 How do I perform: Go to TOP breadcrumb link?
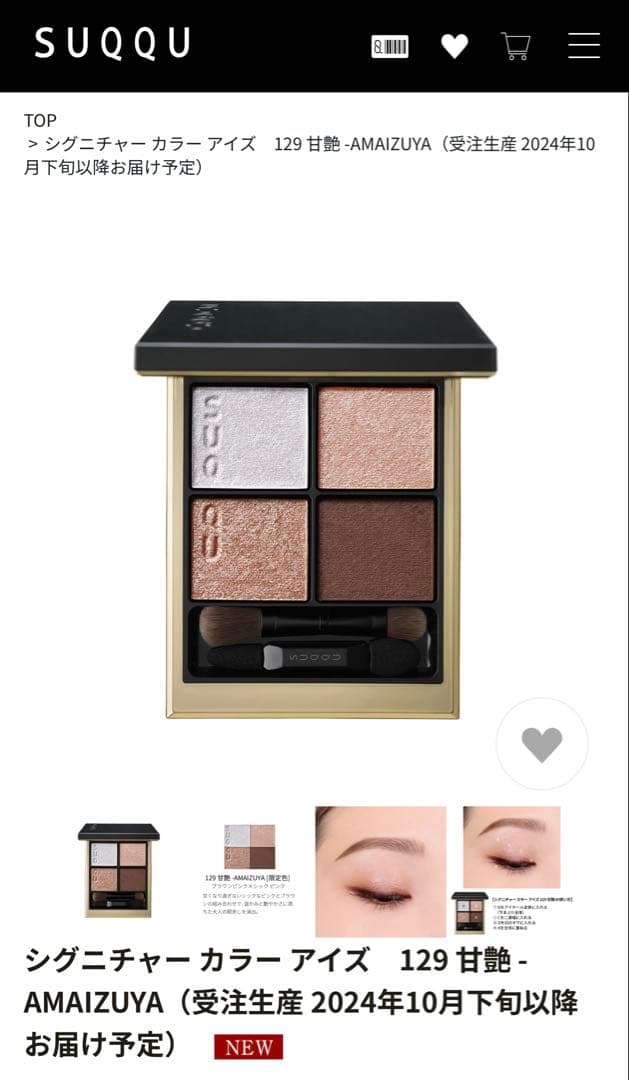click(41, 120)
